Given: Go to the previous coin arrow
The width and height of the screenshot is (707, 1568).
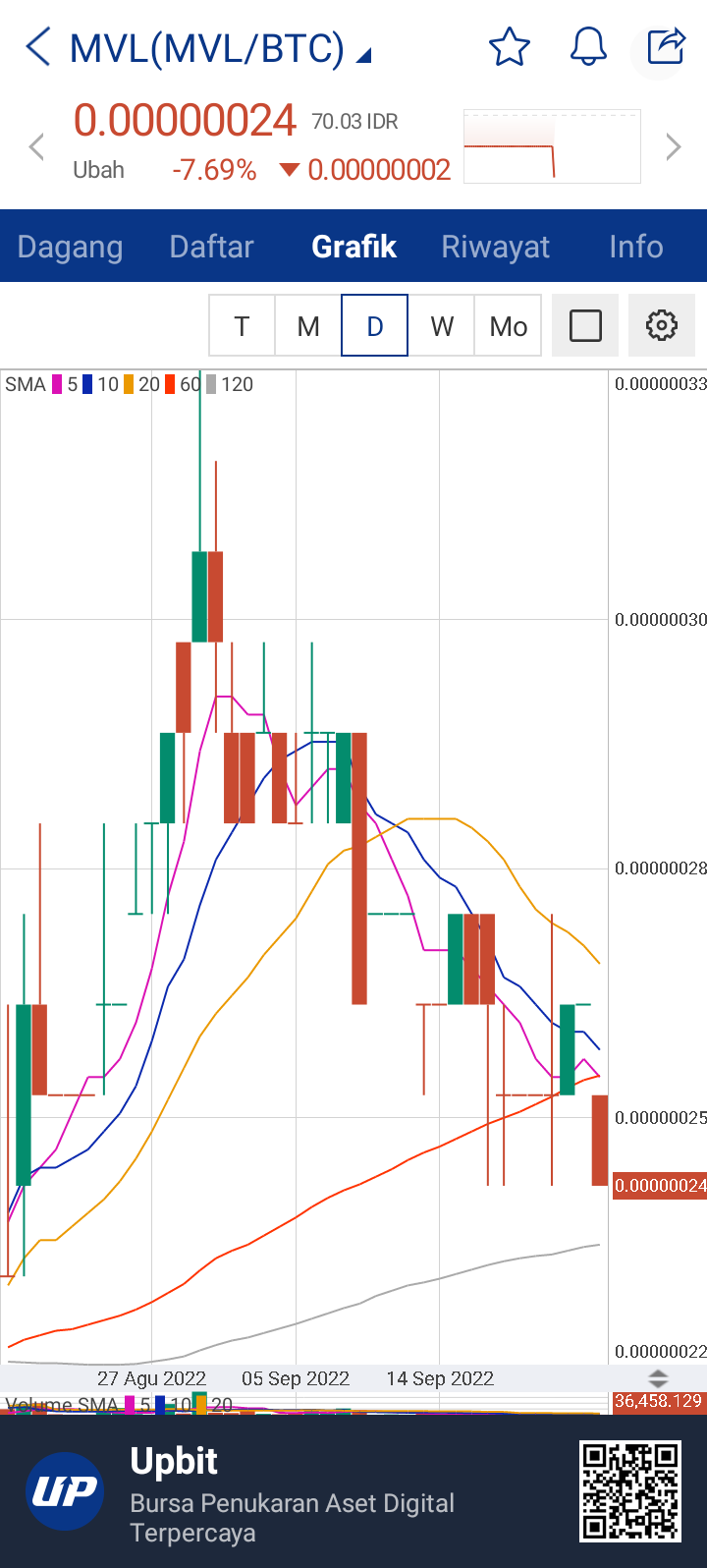Looking at the screenshot, I should [x=37, y=147].
